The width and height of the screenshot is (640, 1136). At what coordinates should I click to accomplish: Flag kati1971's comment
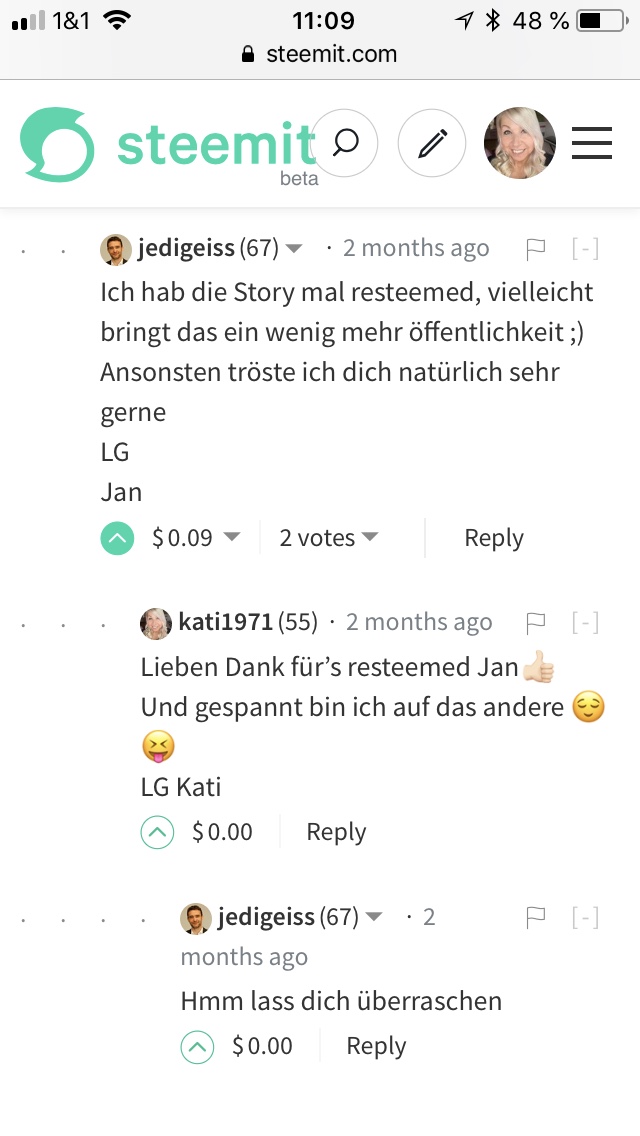[x=536, y=623]
